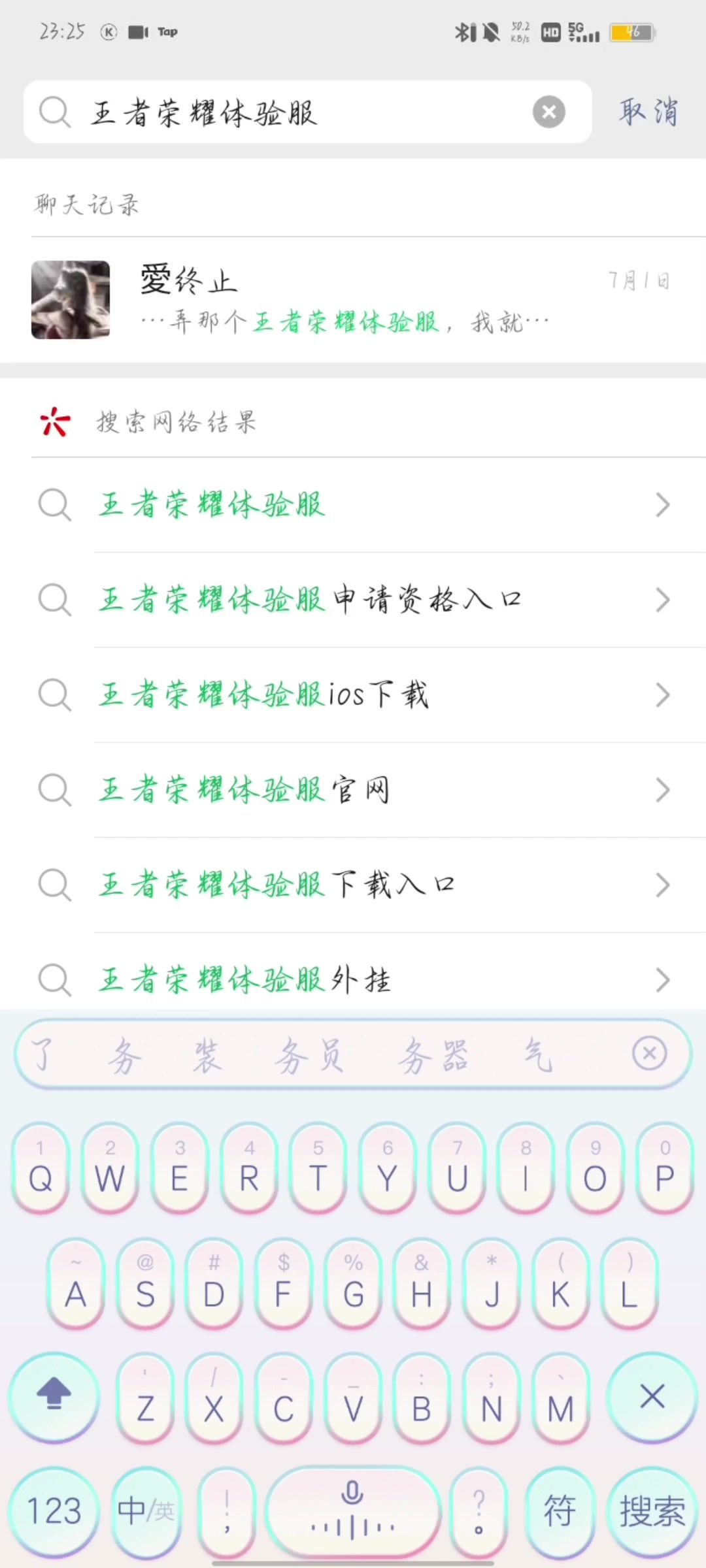Pick the 王者荣耀体验服下载入口 suggestion
The width and height of the screenshot is (706, 1568).
click(353, 885)
